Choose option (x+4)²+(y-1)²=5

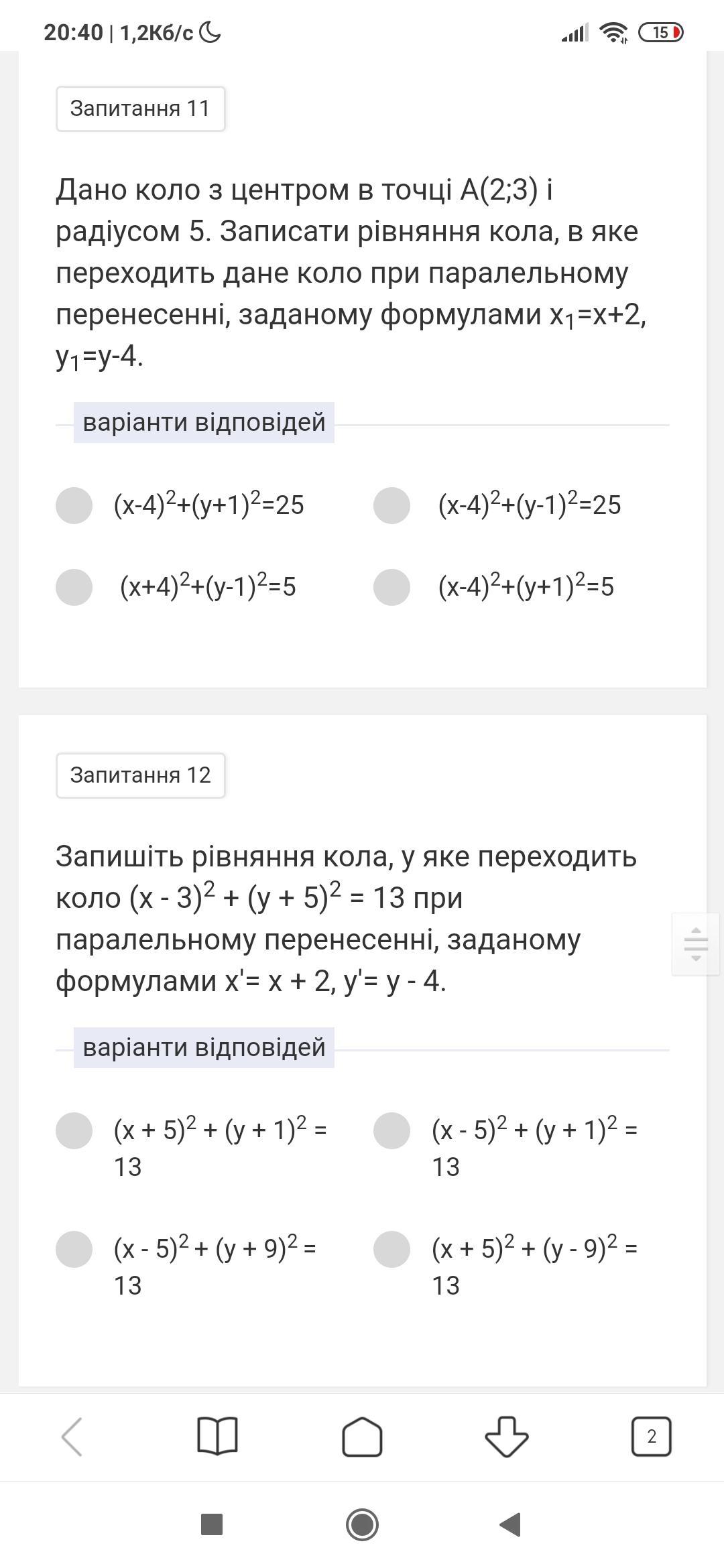[x=74, y=587]
